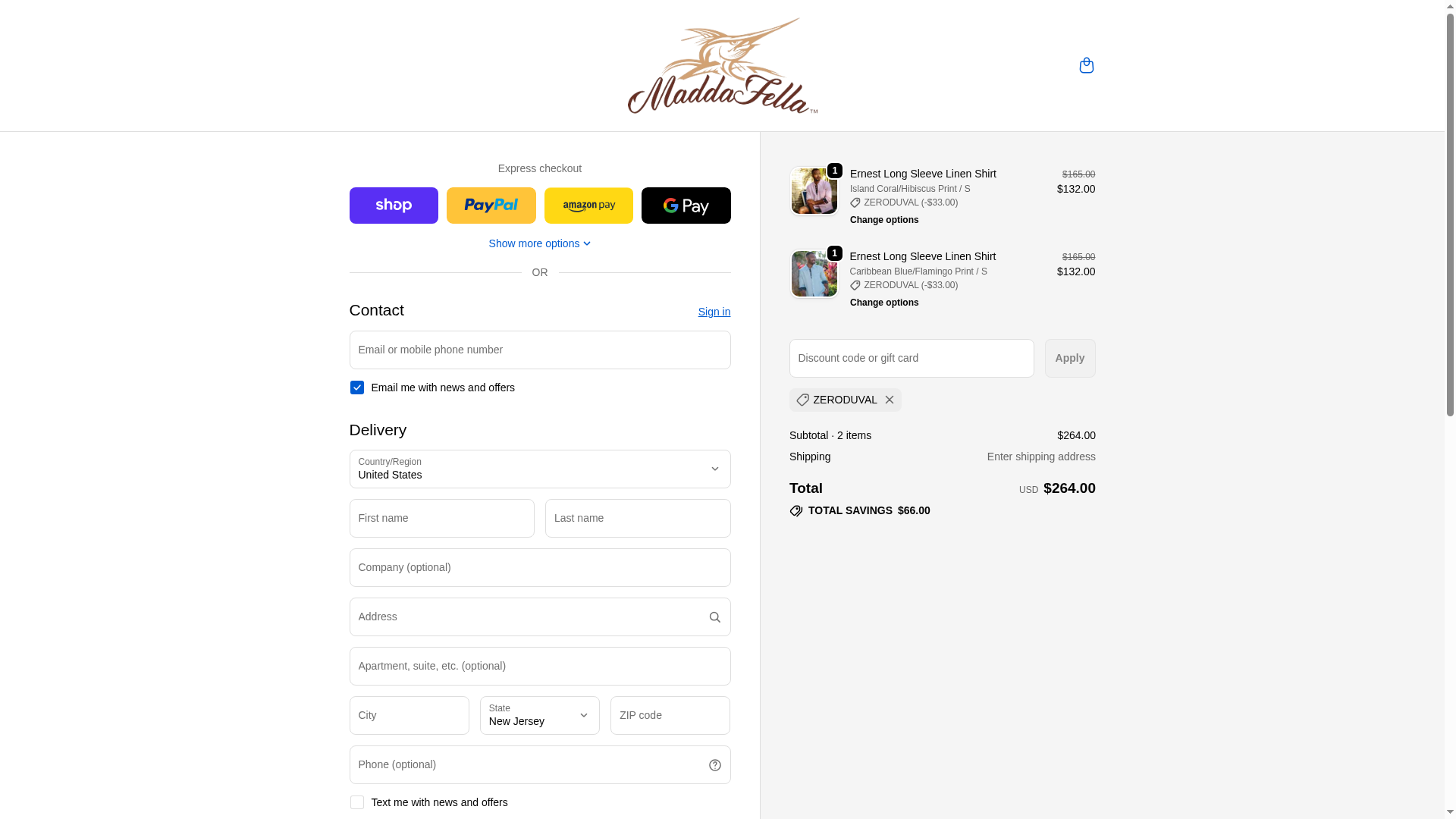The width and height of the screenshot is (1456, 819).
Task: Open the Country/Region dropdown
Action: (539, 469)
